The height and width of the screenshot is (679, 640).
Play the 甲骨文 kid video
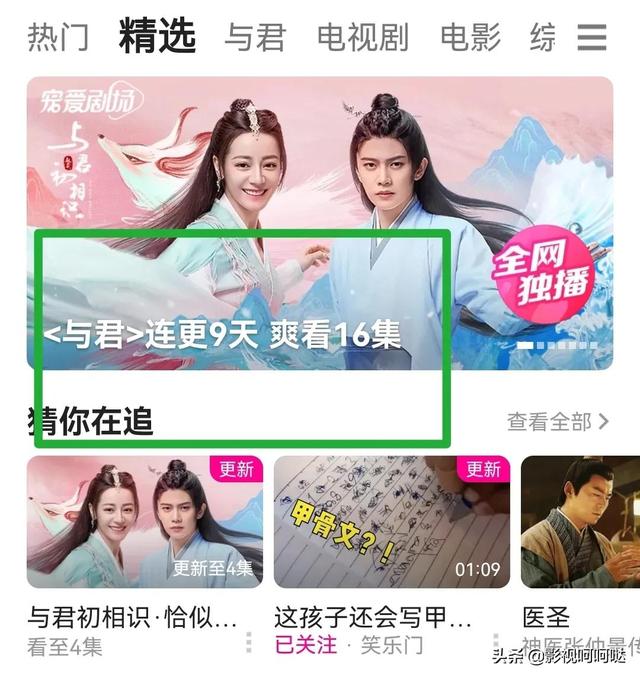click(x=391, y=521)
